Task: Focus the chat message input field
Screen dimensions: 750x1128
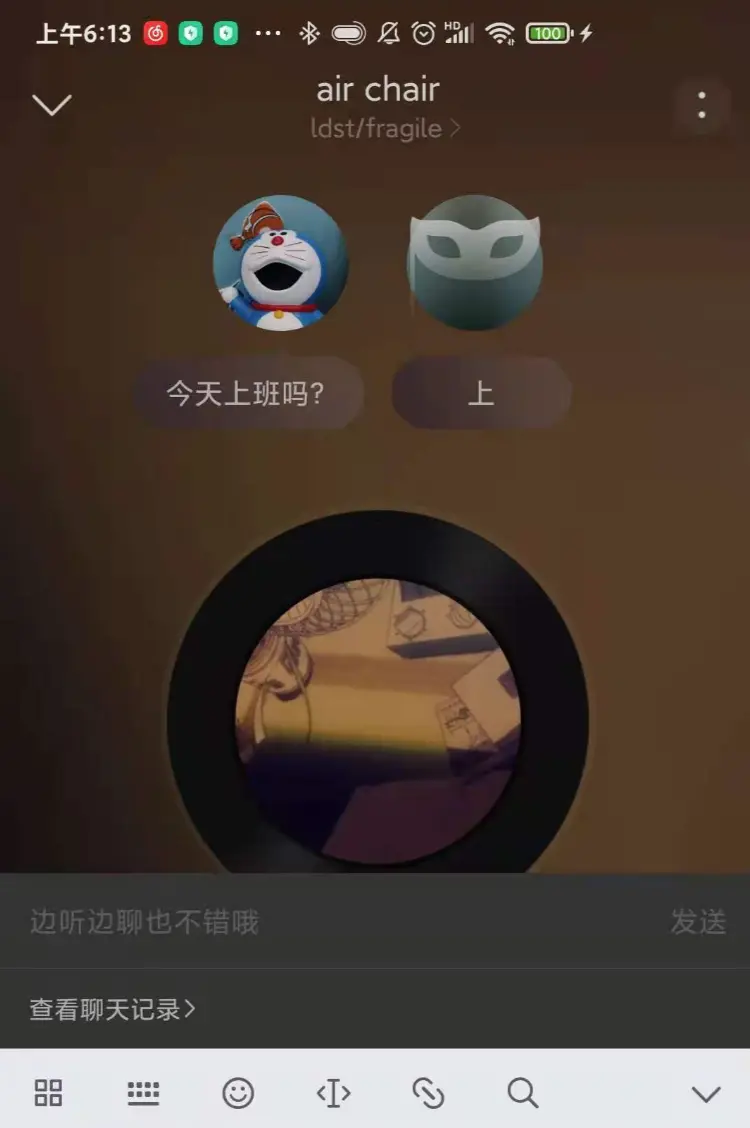Action: (330, 922)
